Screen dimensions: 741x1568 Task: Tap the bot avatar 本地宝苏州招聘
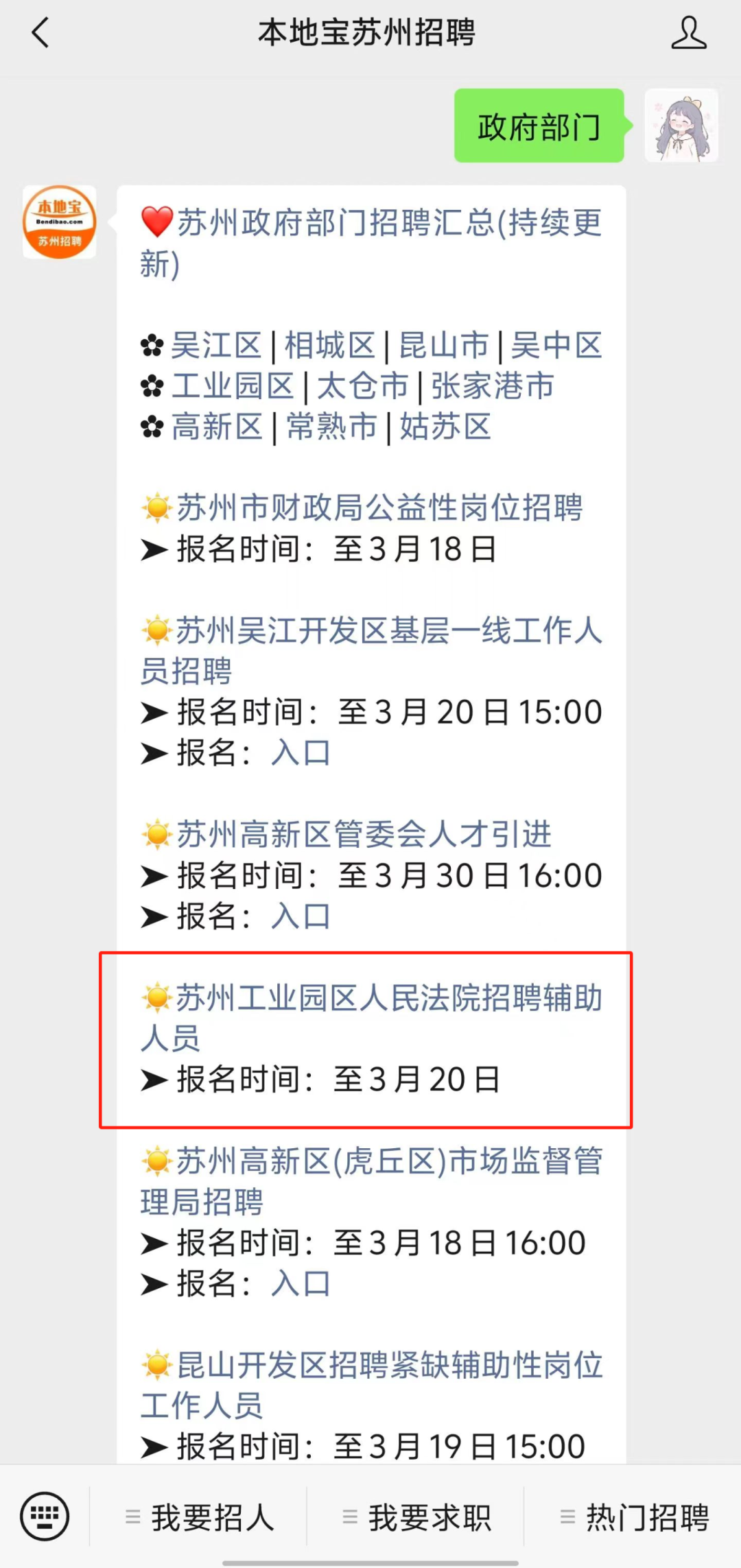pyautogui.click(x=60, y=222)
